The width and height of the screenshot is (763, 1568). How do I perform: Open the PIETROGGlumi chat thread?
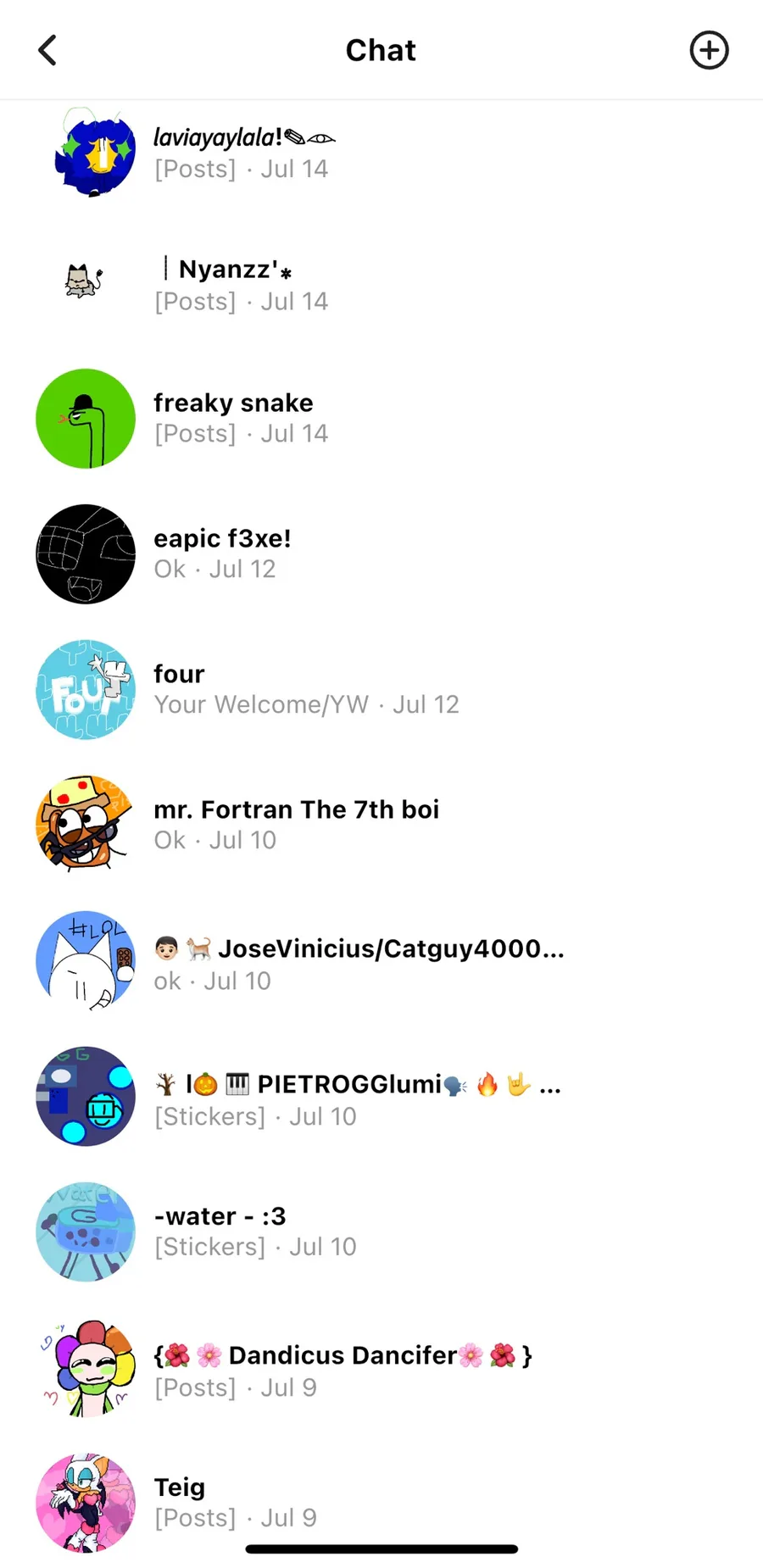(x=381, y=1098)
